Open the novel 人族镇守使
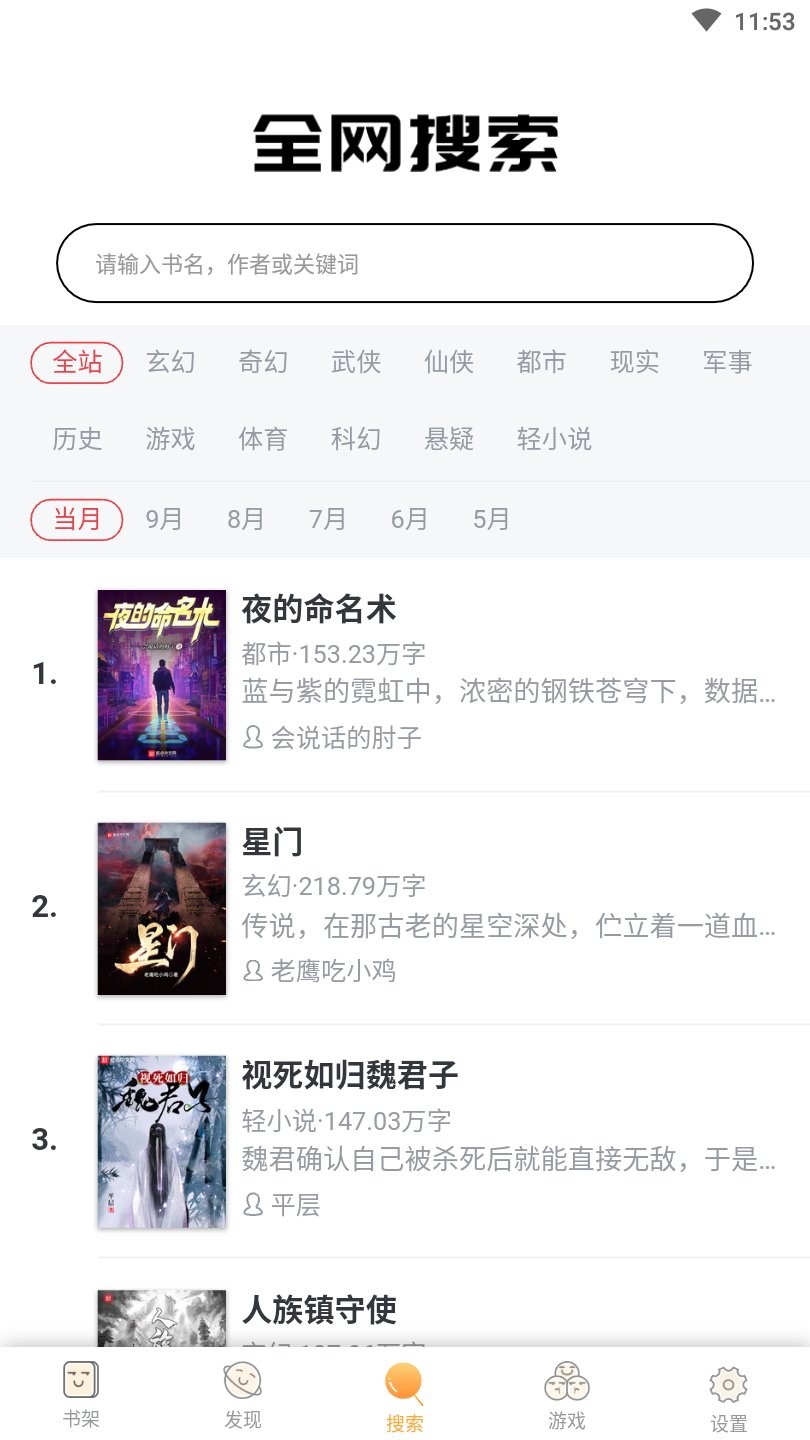 (320, 1308)
